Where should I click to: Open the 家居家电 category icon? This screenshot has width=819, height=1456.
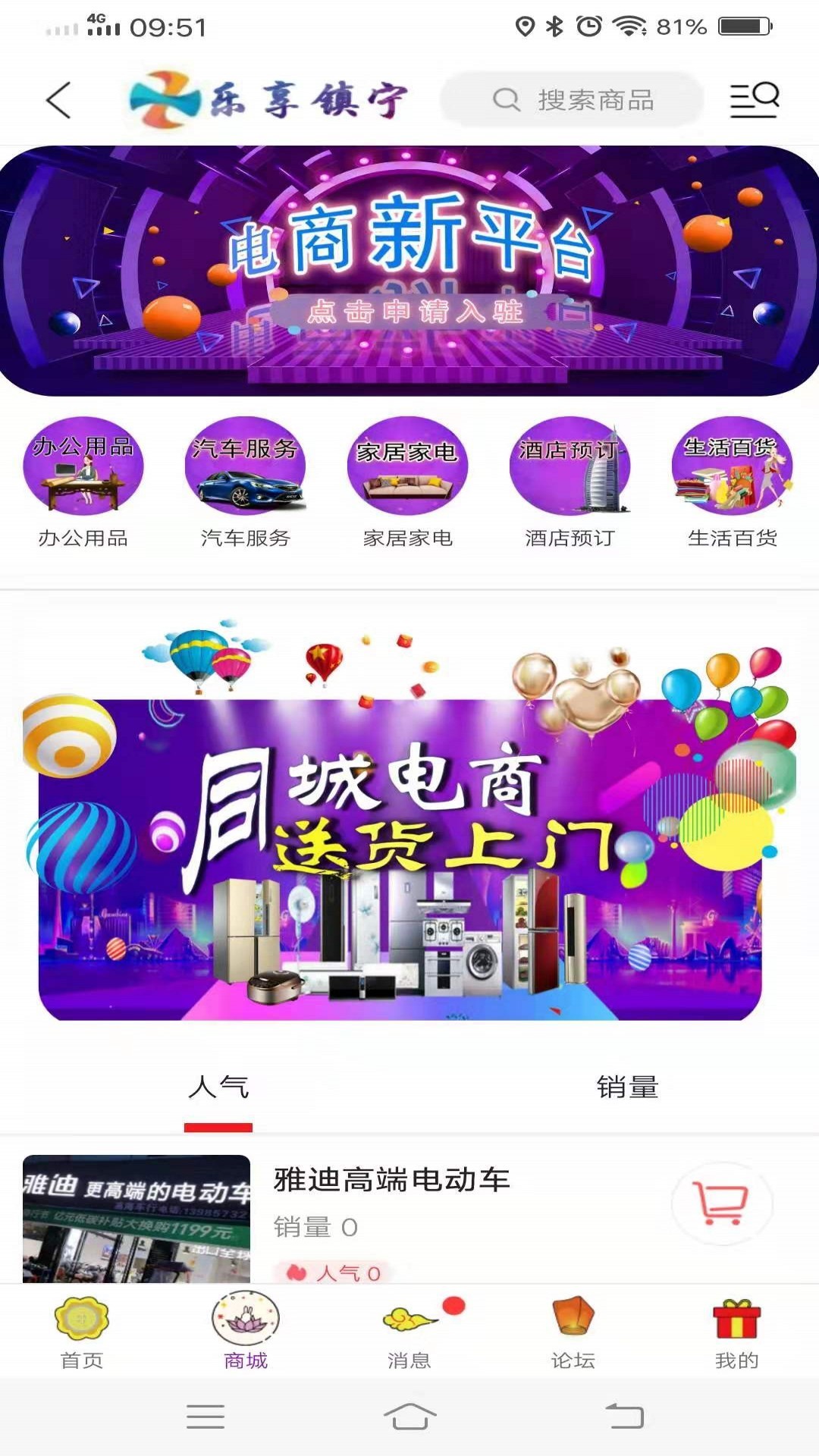409,468
